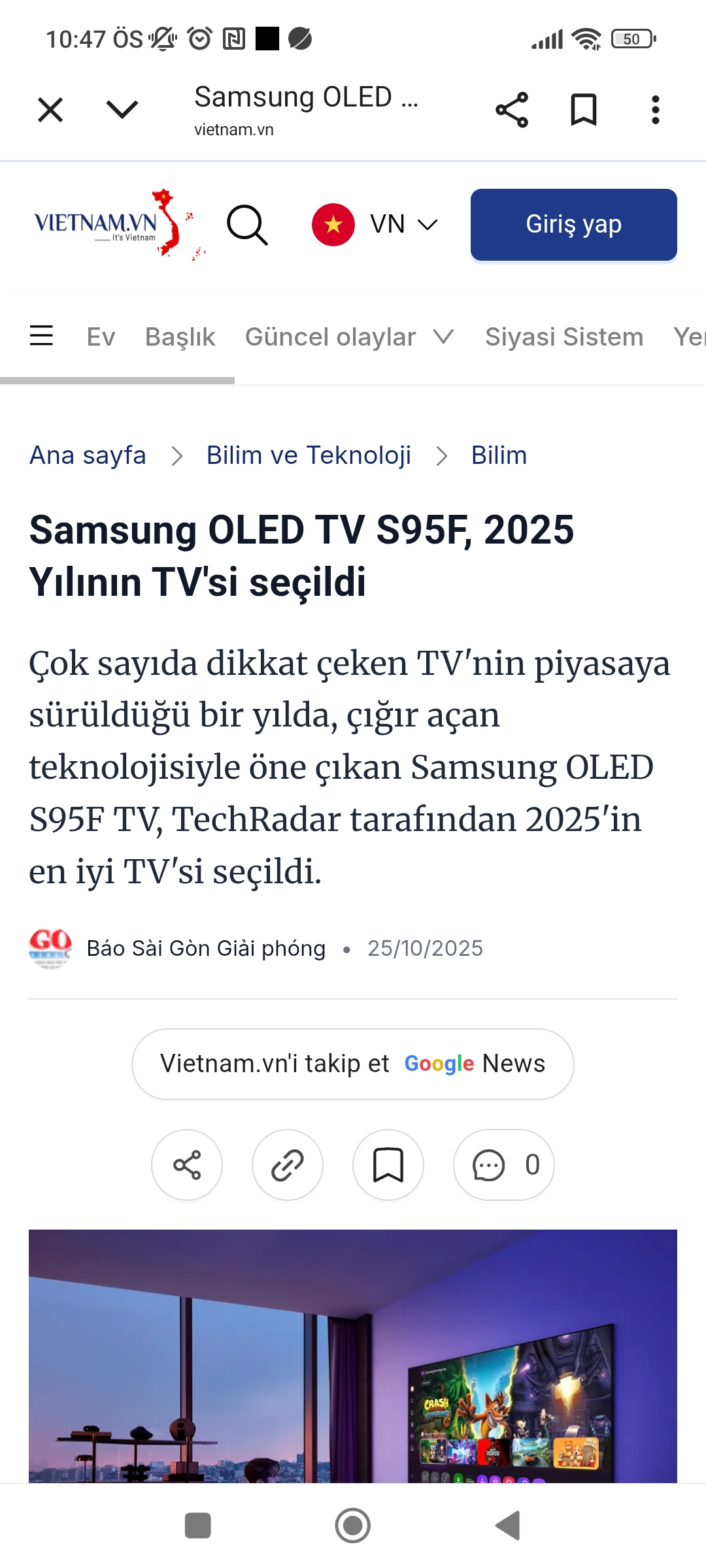This screenshot has height=1568, width=706.
Task: Tap the Giriş yap button
Action: [x=573, y=225]
